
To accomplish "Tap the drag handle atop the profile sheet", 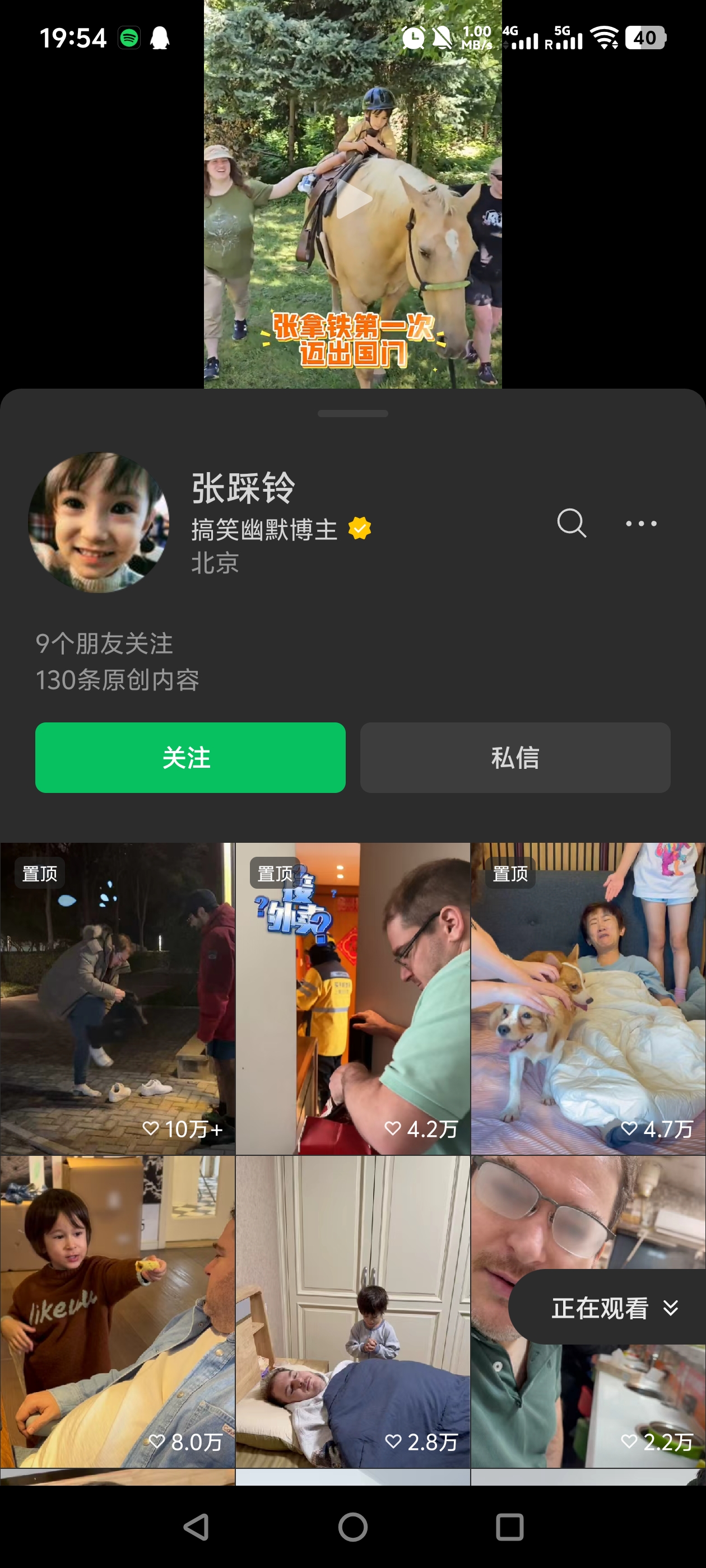I will (x=352, y=414).
